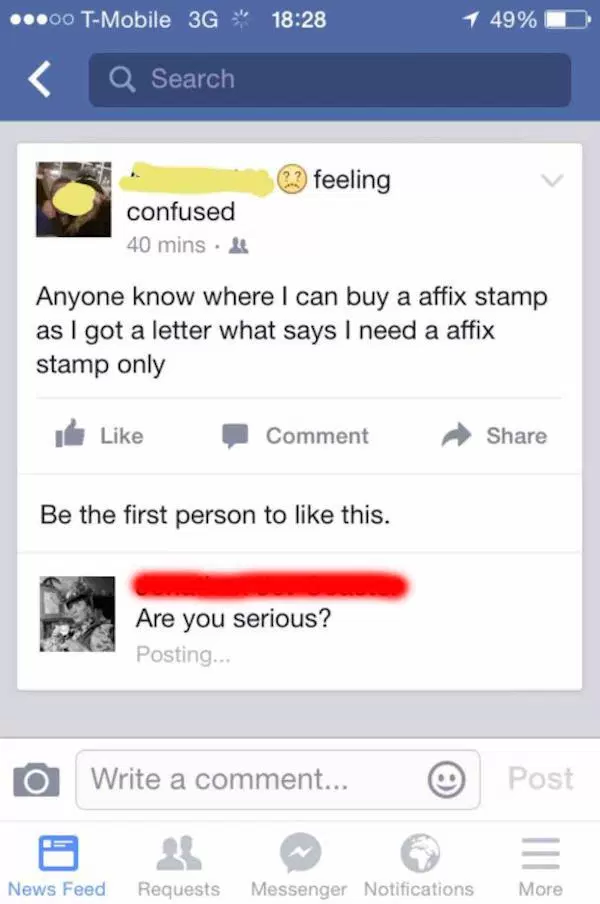Open the Notifications tab
600x904 pixels.
(x=419, y=866)
